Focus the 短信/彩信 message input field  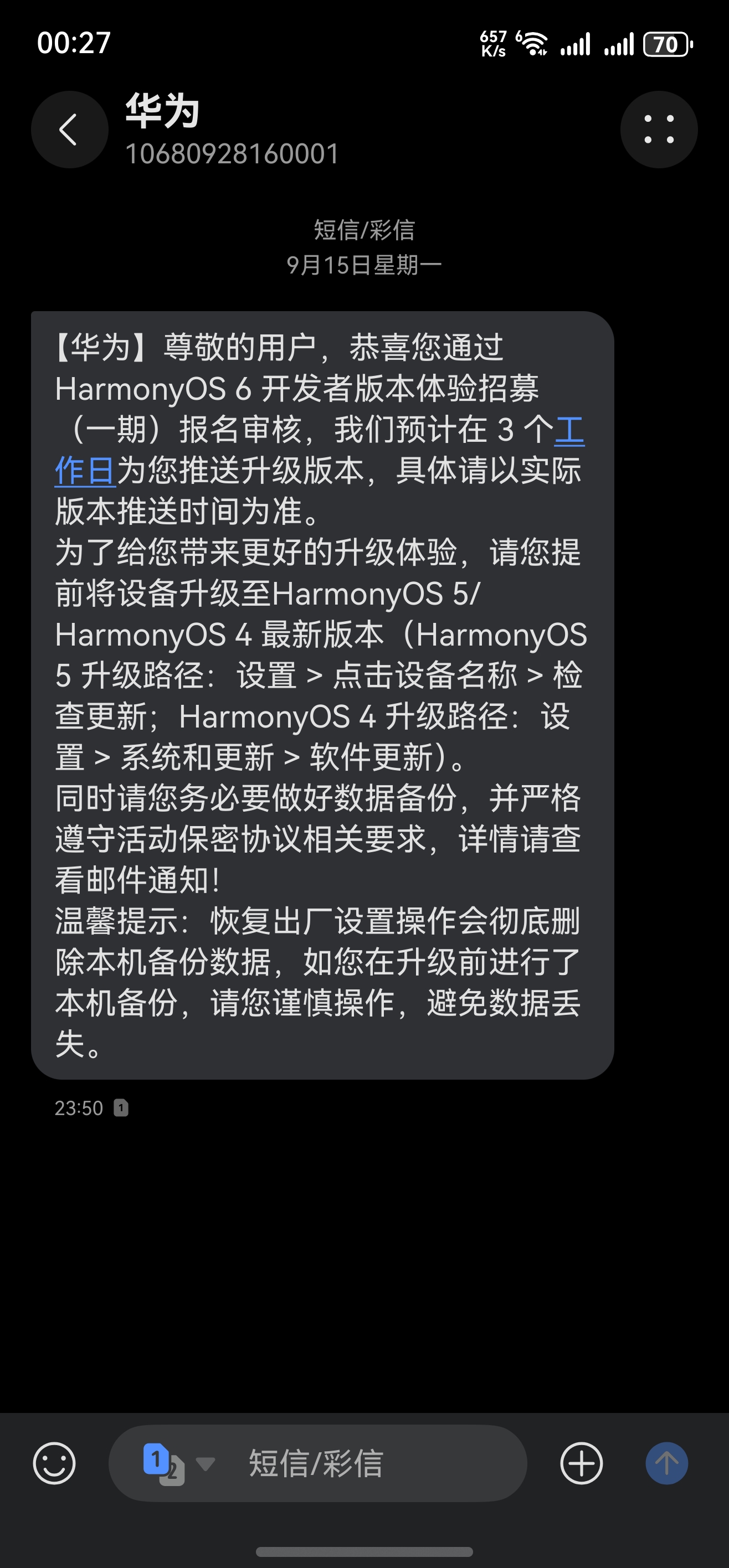[366, 1463]
